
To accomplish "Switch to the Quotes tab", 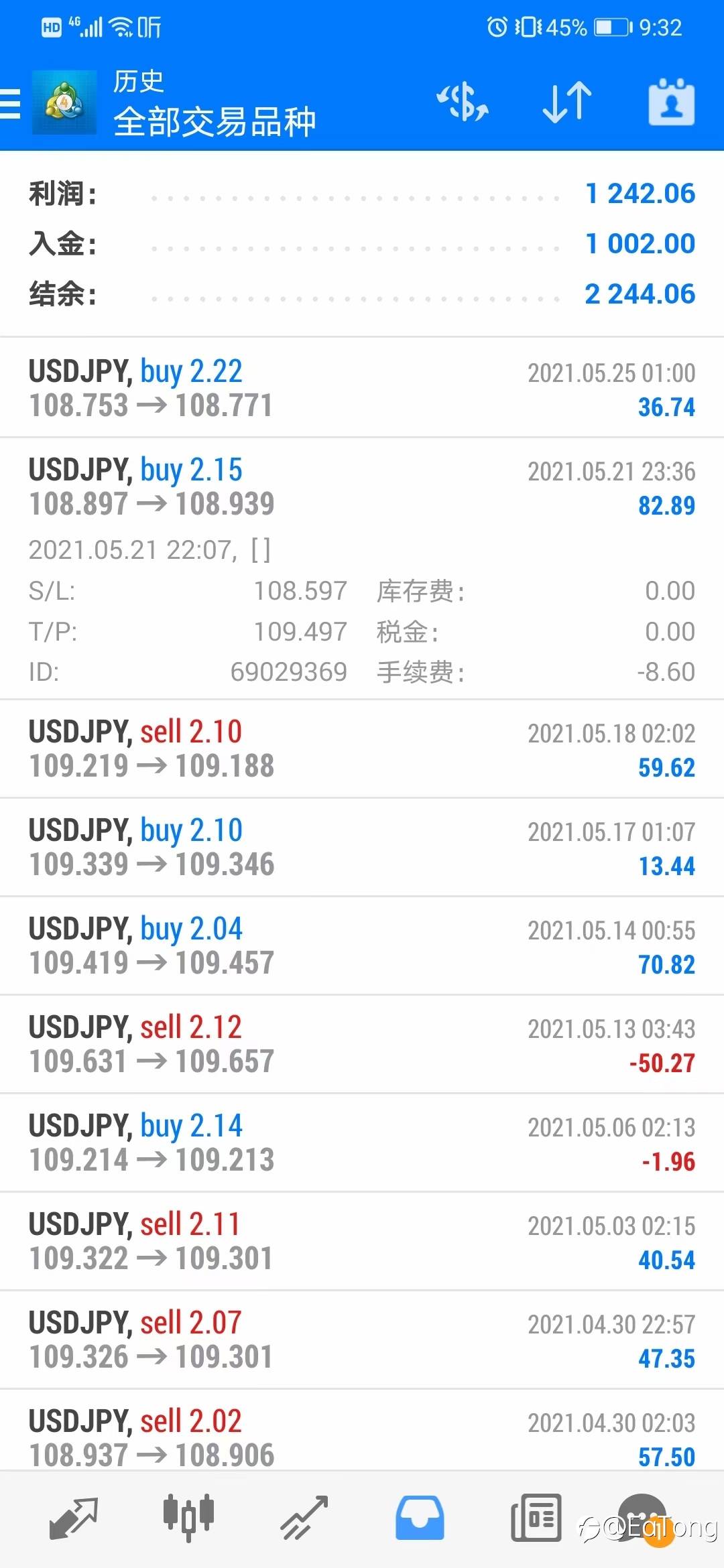I will click(74, 1518).
